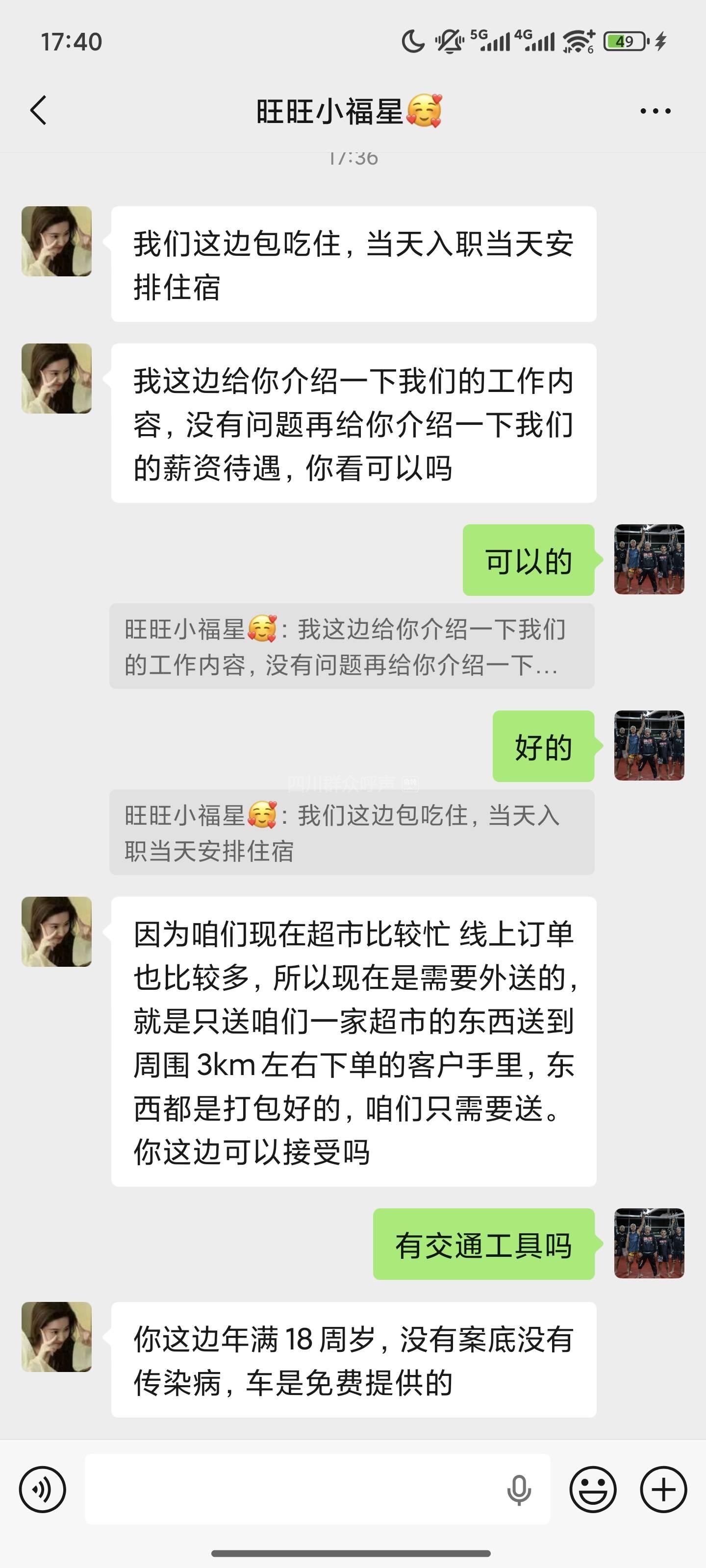Go back from the 旺旺小福星 chat

38,111
